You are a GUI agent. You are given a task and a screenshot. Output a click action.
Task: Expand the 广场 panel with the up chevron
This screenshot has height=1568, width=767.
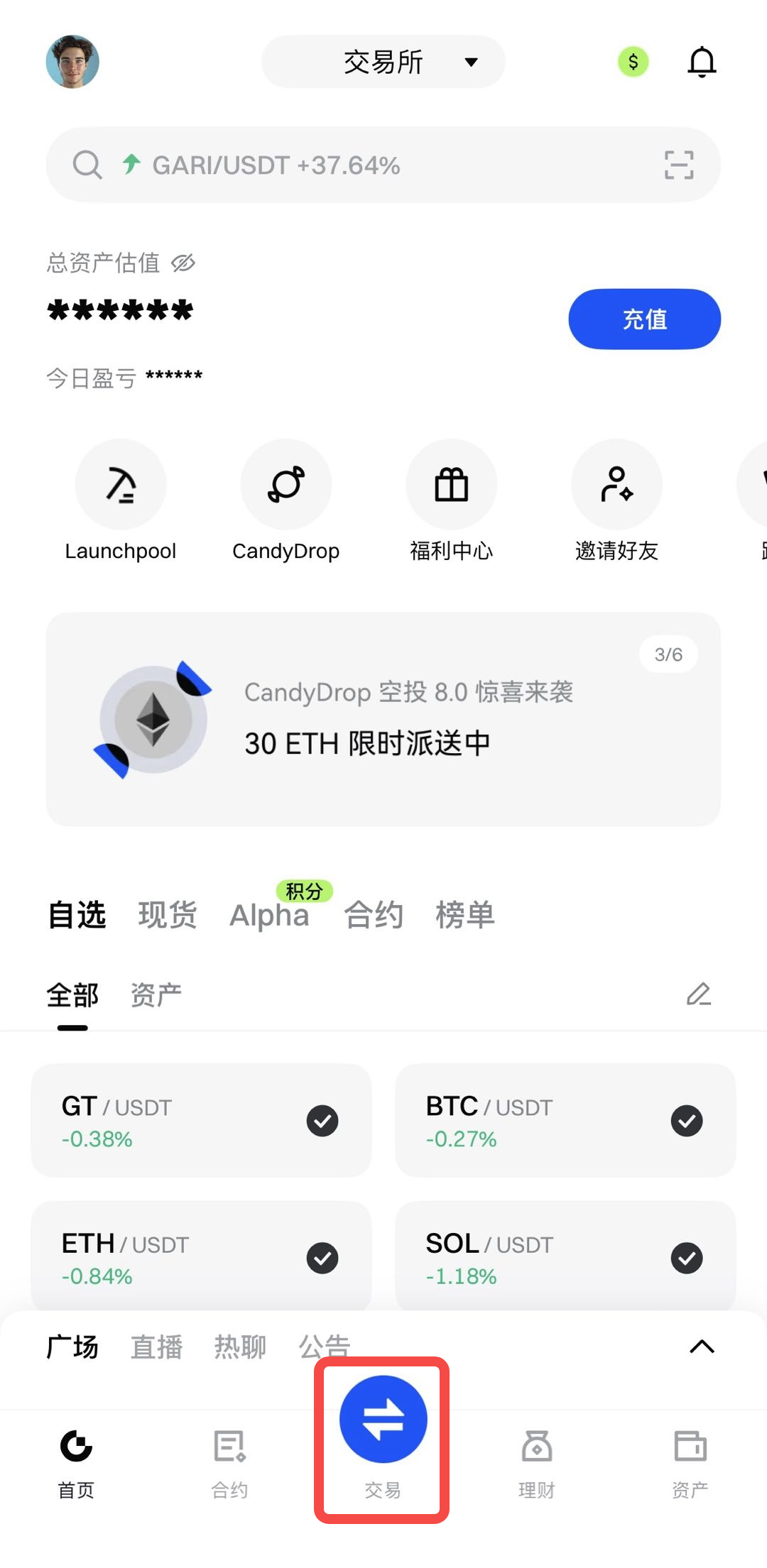(702, 1347)
